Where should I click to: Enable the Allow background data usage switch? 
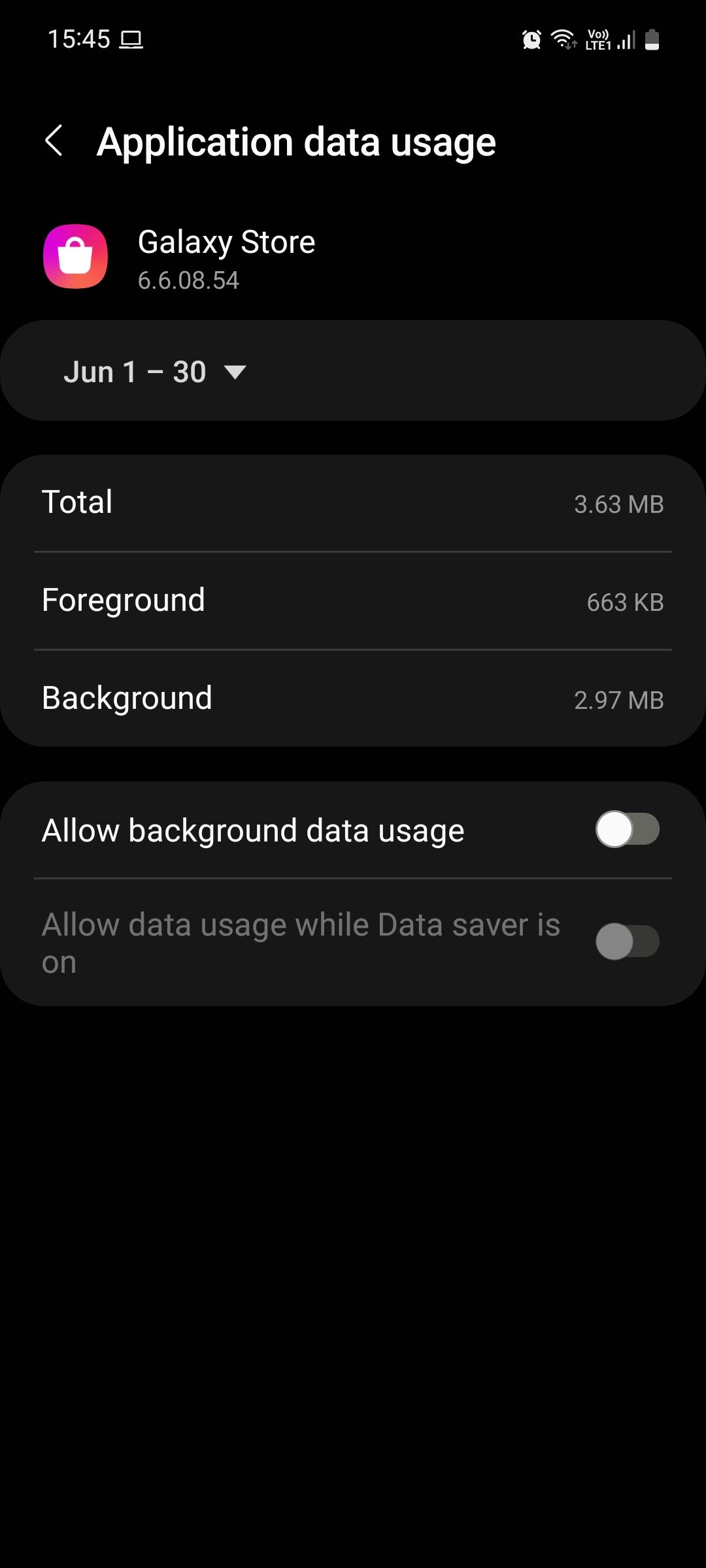tap(628, 828)
